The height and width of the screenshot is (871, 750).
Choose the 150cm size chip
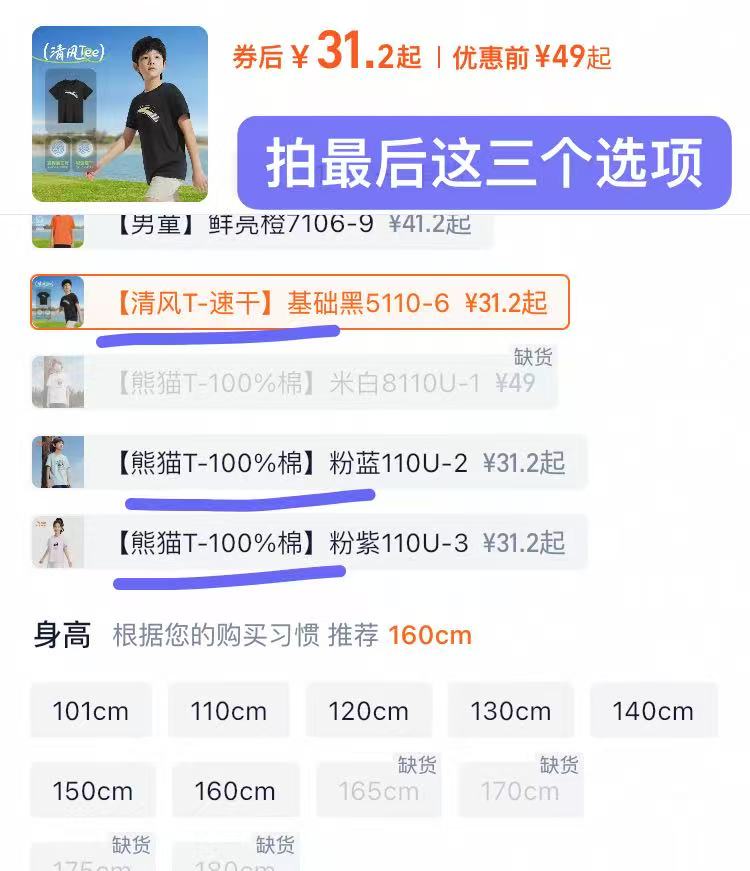click(92, 790)
